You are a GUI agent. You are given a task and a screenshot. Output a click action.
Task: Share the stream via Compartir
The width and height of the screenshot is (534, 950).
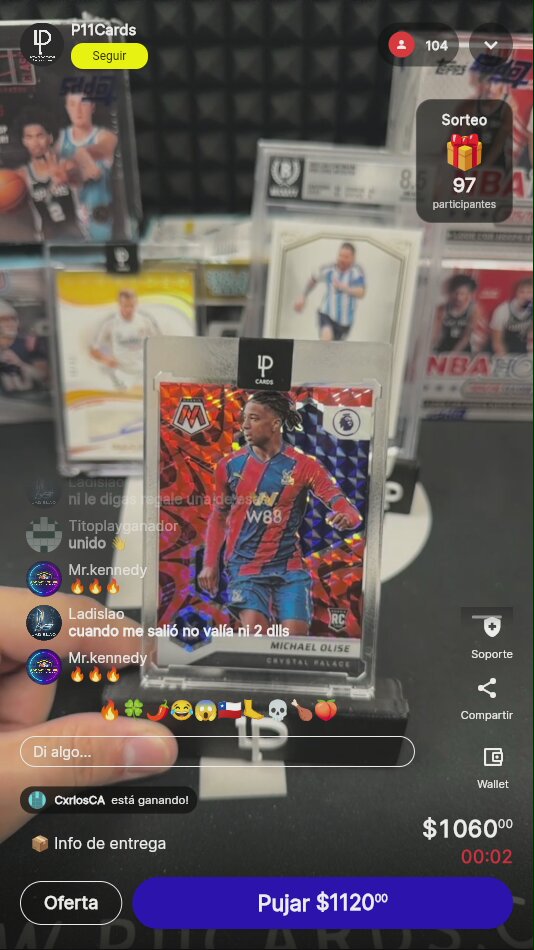pos(487,699)
